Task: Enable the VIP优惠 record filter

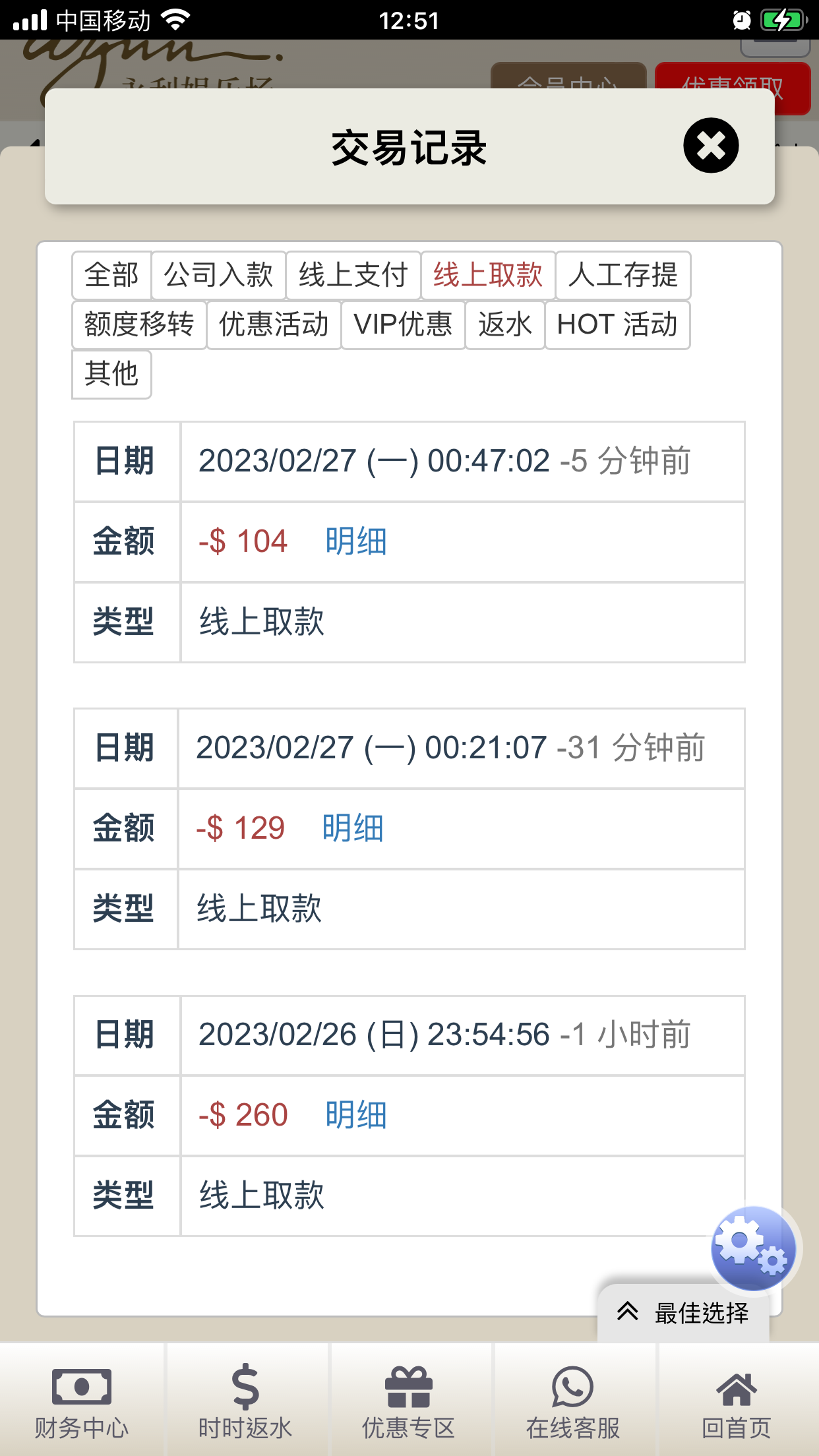Action: click(x=402, y=324)
